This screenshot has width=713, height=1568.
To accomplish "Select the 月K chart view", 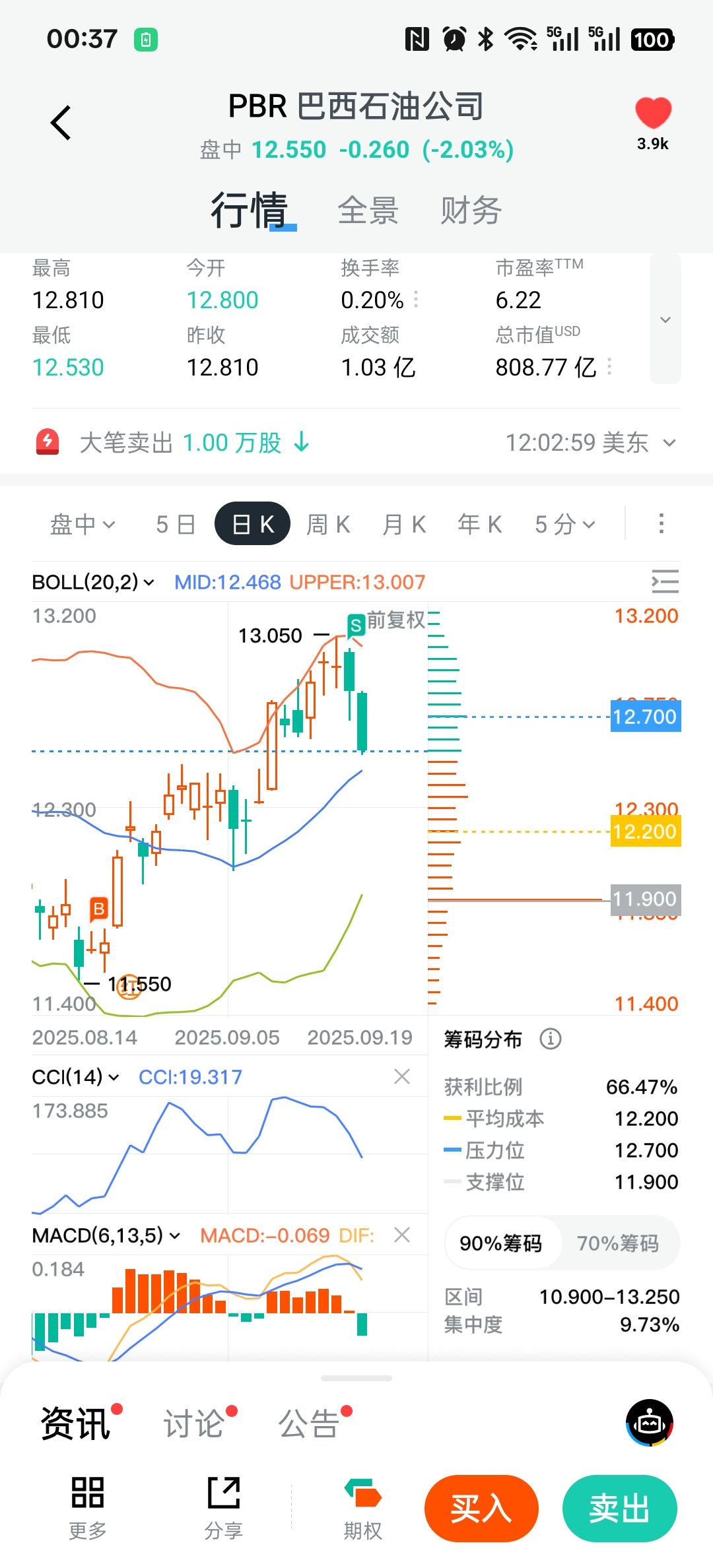I will (x=404, y=525).
